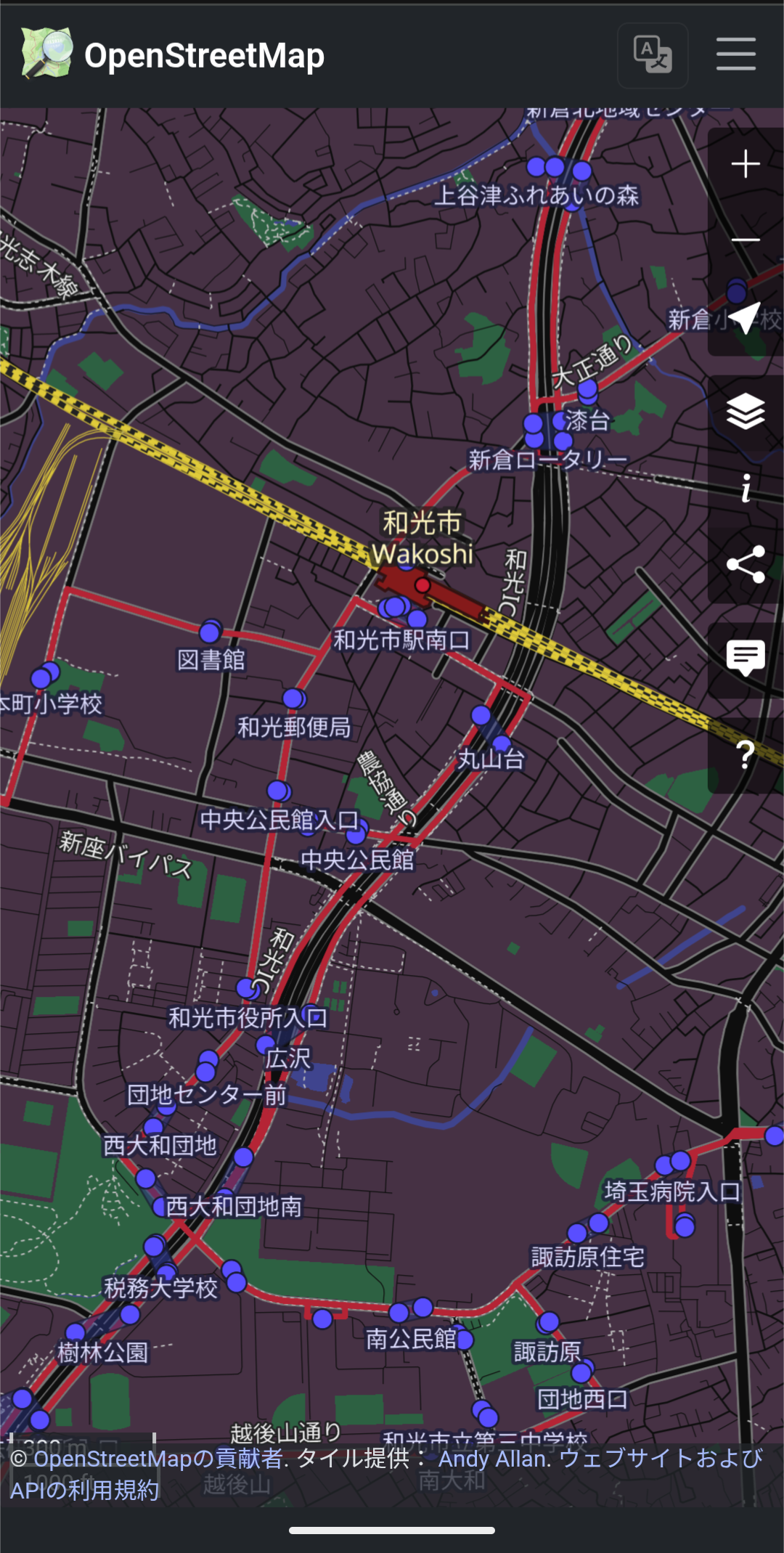Viewport: 784px width, 1553px height.
Task: Open the OpenStreetMap home logo
Action: [173, 55]
